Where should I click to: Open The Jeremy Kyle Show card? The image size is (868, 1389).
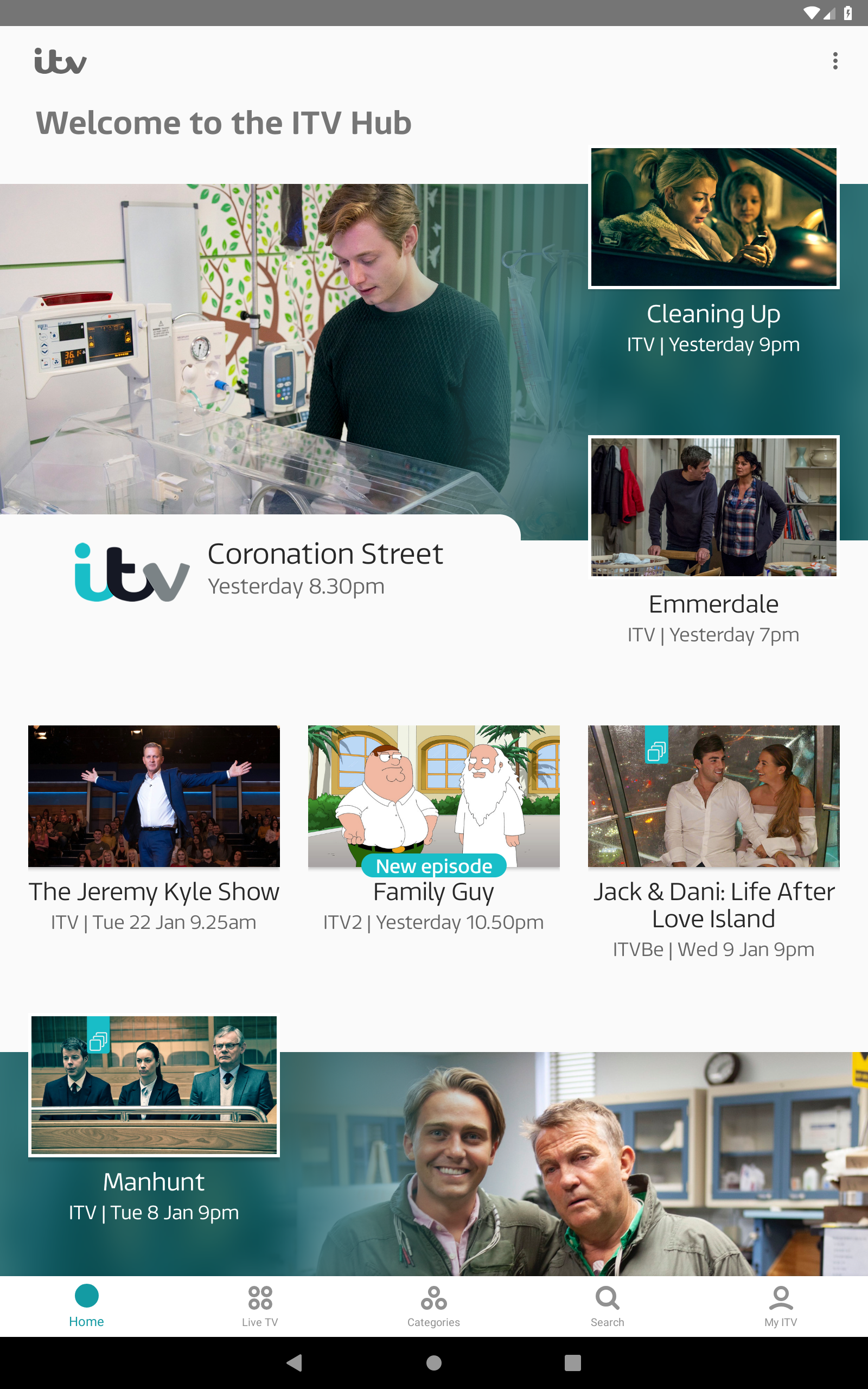(x=154, y=796)
